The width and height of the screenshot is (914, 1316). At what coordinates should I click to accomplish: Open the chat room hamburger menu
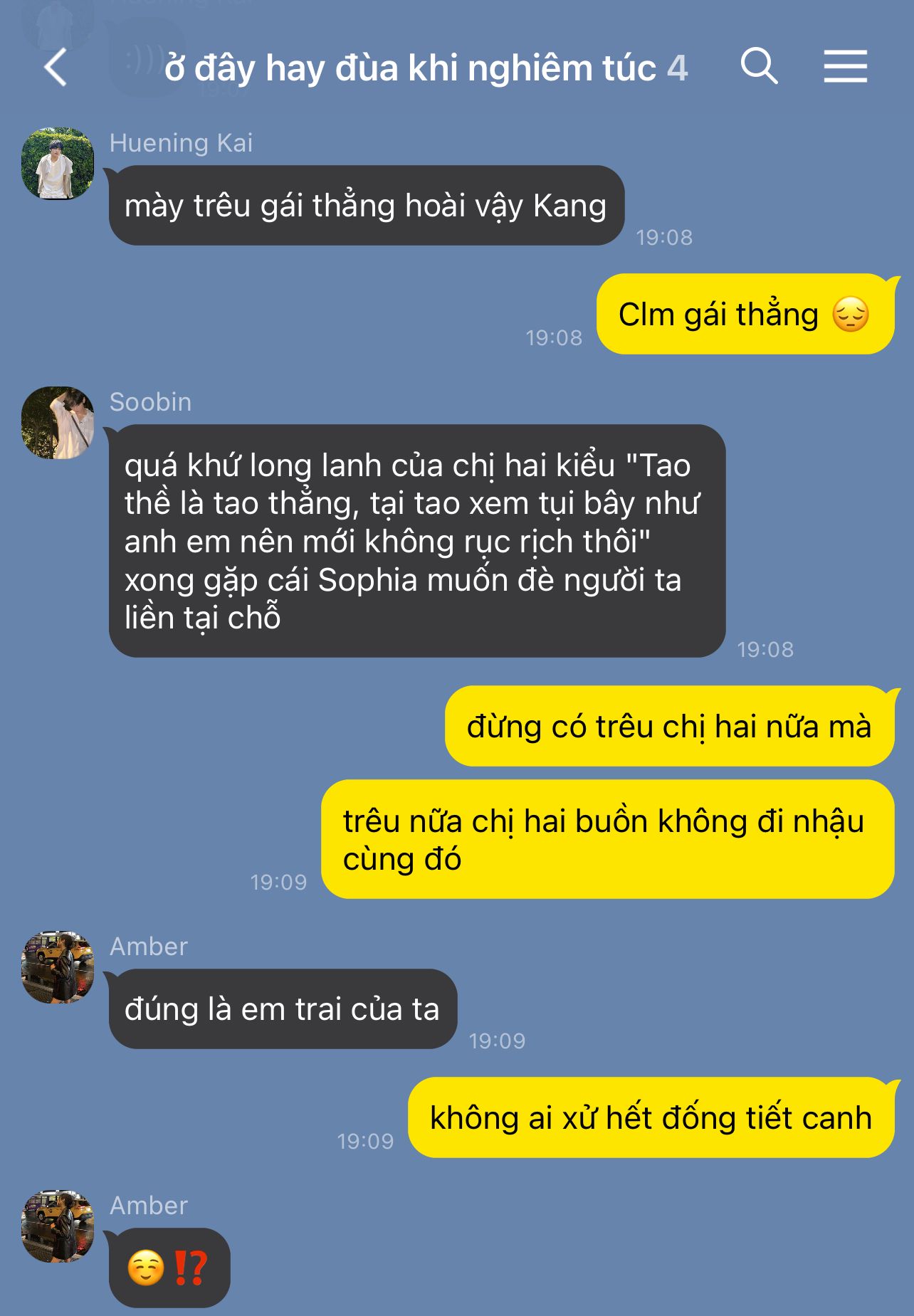click(x=846, y=66)
